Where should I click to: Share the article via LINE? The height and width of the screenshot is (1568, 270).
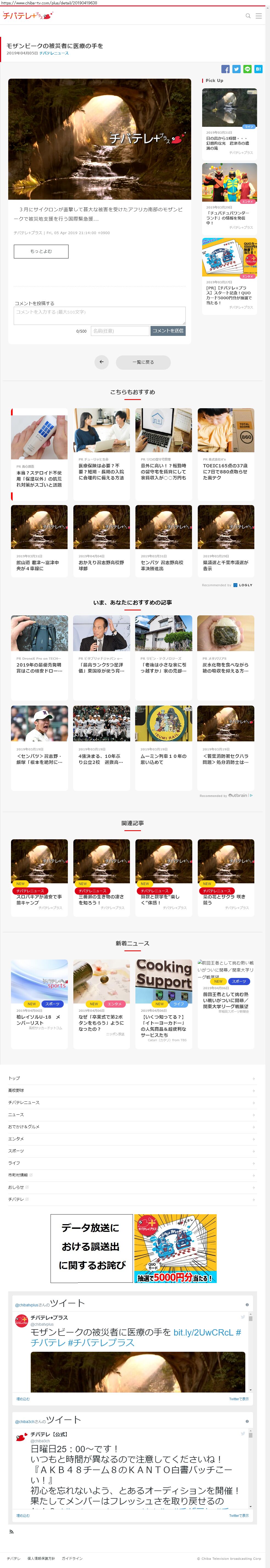pyautogui.click(x=247, y=69)
